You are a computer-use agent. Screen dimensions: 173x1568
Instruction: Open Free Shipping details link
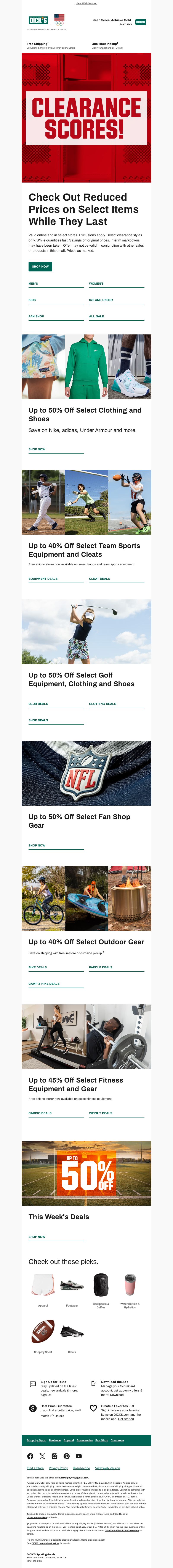72,47
